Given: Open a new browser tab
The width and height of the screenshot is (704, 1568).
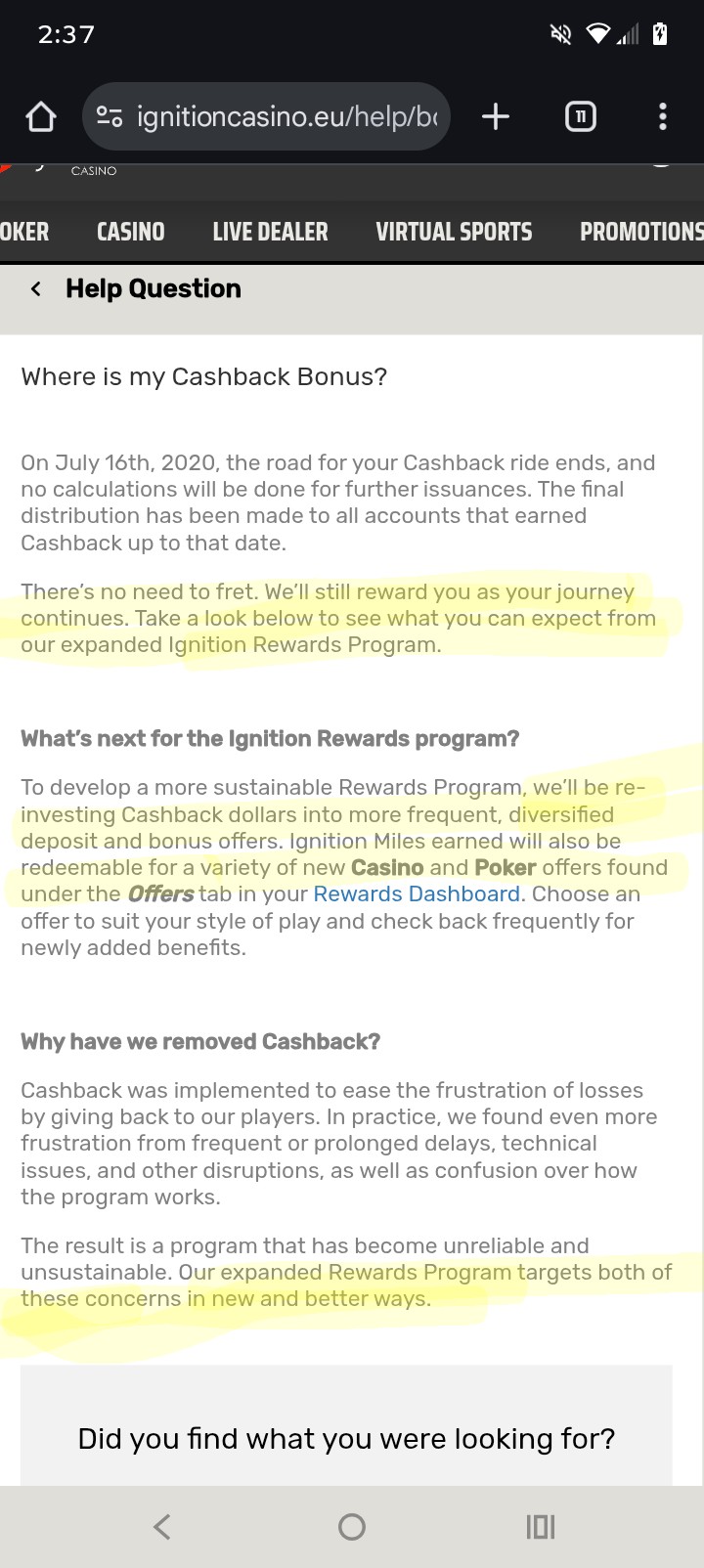Looking at the screenshot, I should 496,117.
